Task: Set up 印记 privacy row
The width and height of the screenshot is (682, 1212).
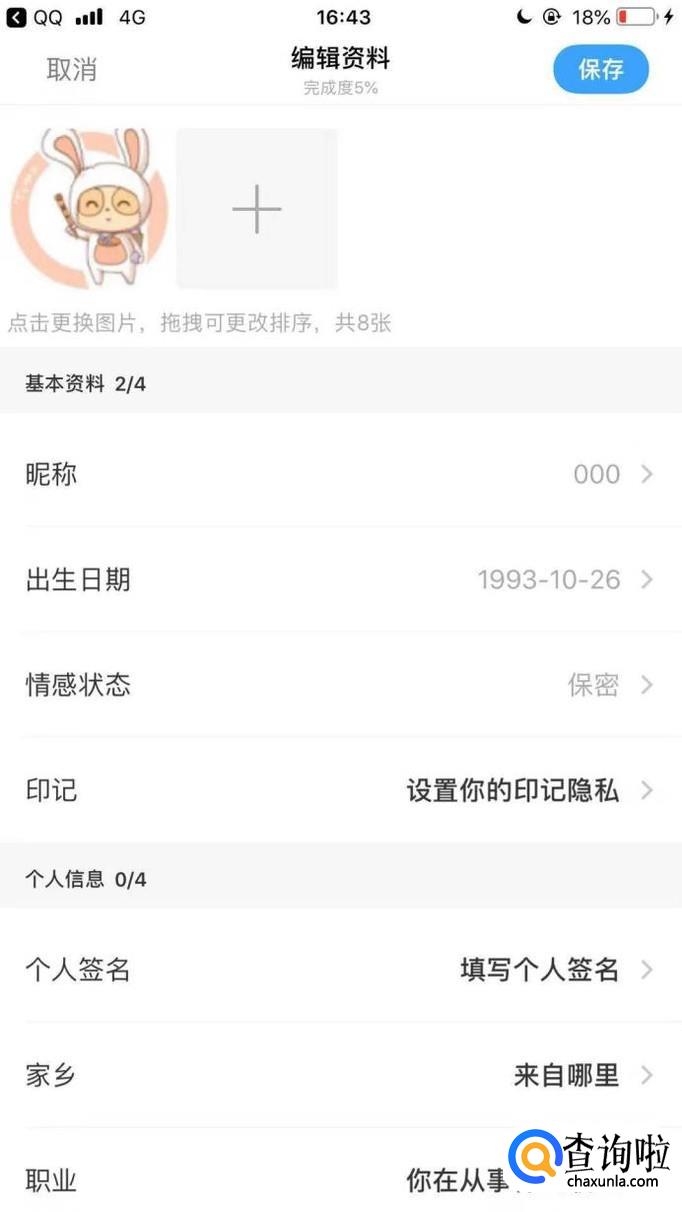Action: pyautogui.click(x=340, y=791)
